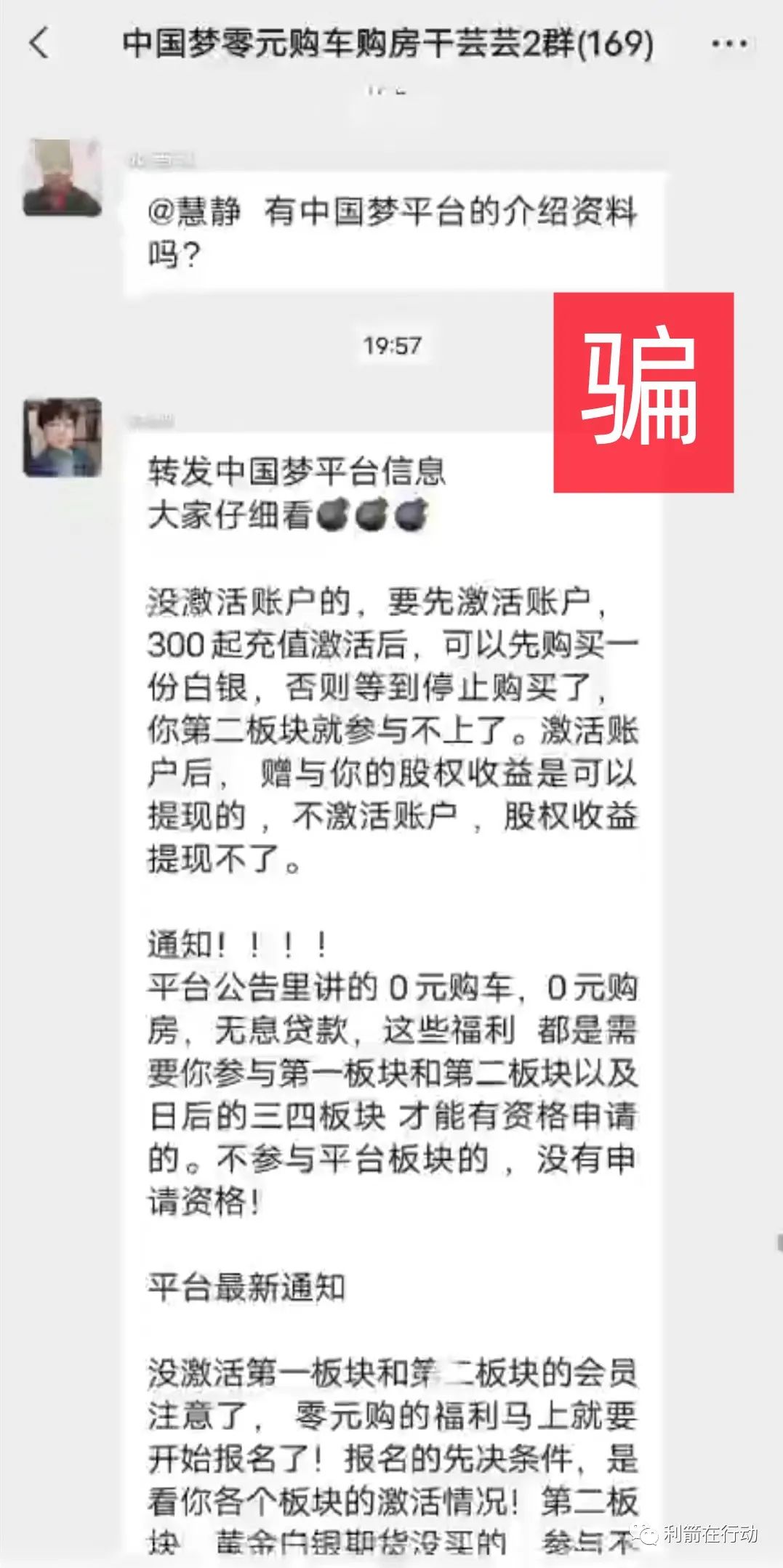This screenshot has height=1568, width=783.
Task: Go back from the group chat
Action: [x=40, y=42]
